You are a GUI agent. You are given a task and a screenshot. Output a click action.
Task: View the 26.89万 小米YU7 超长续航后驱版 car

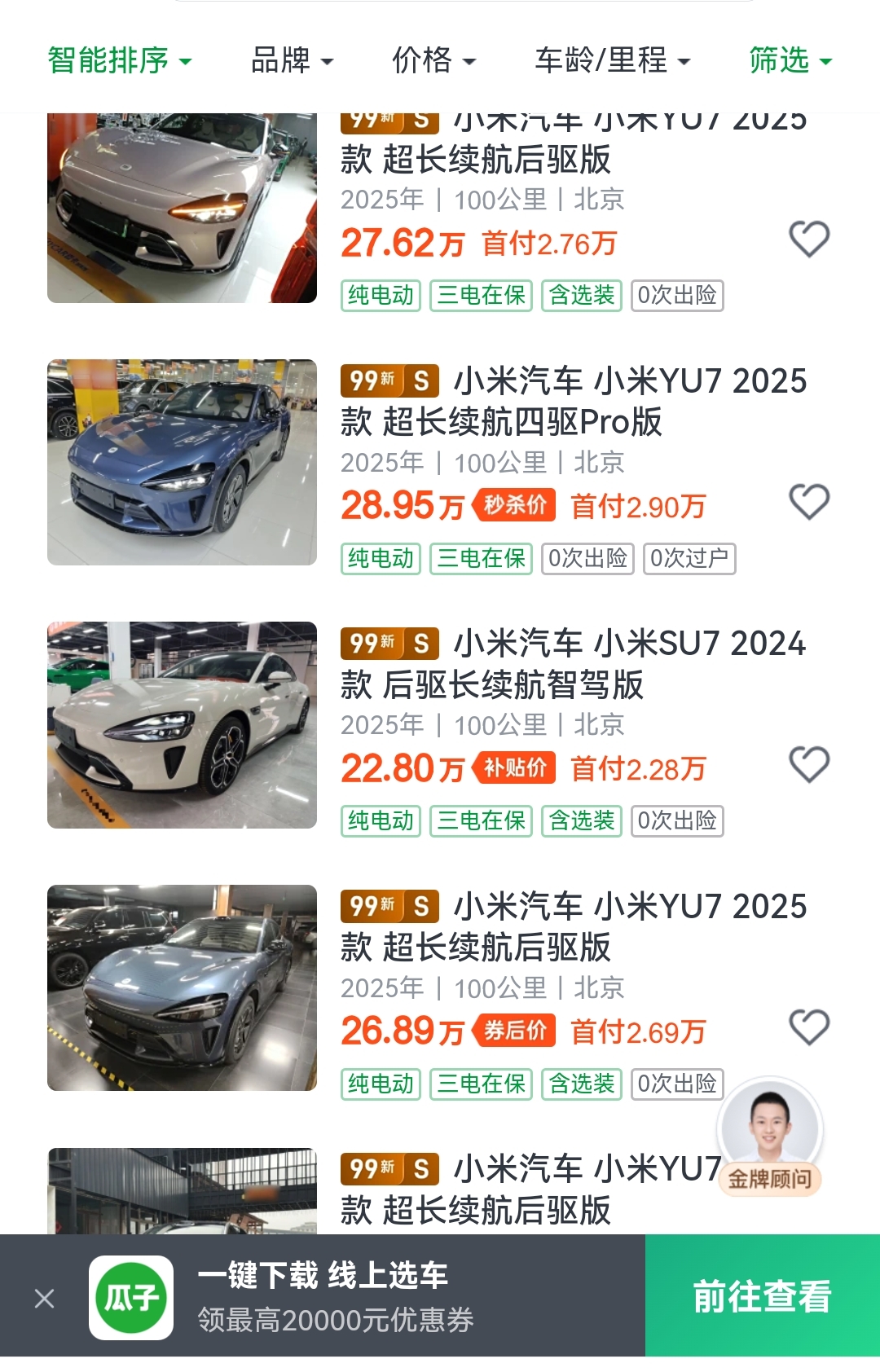pyautogui.click(x=440, y=987)
